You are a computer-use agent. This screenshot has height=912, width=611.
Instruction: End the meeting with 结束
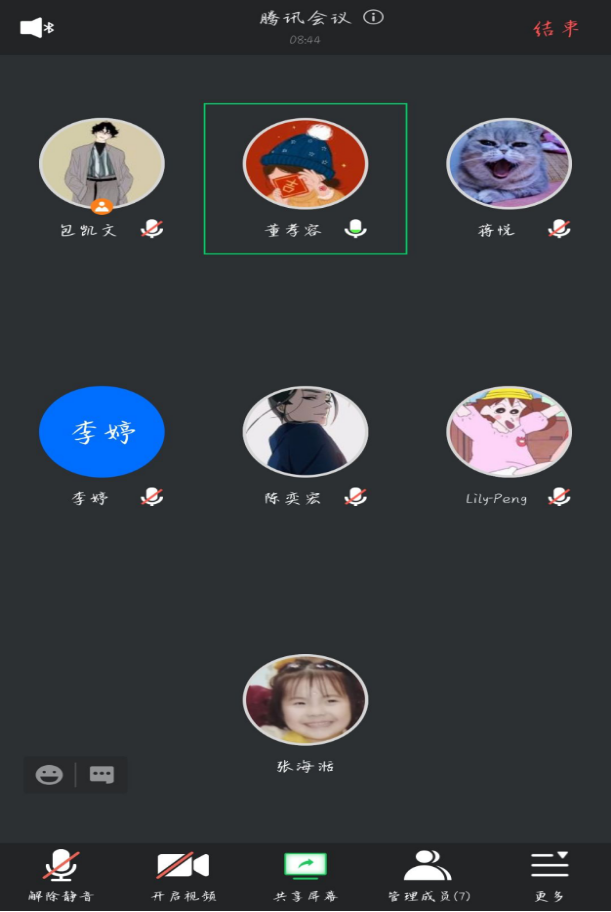557,28
